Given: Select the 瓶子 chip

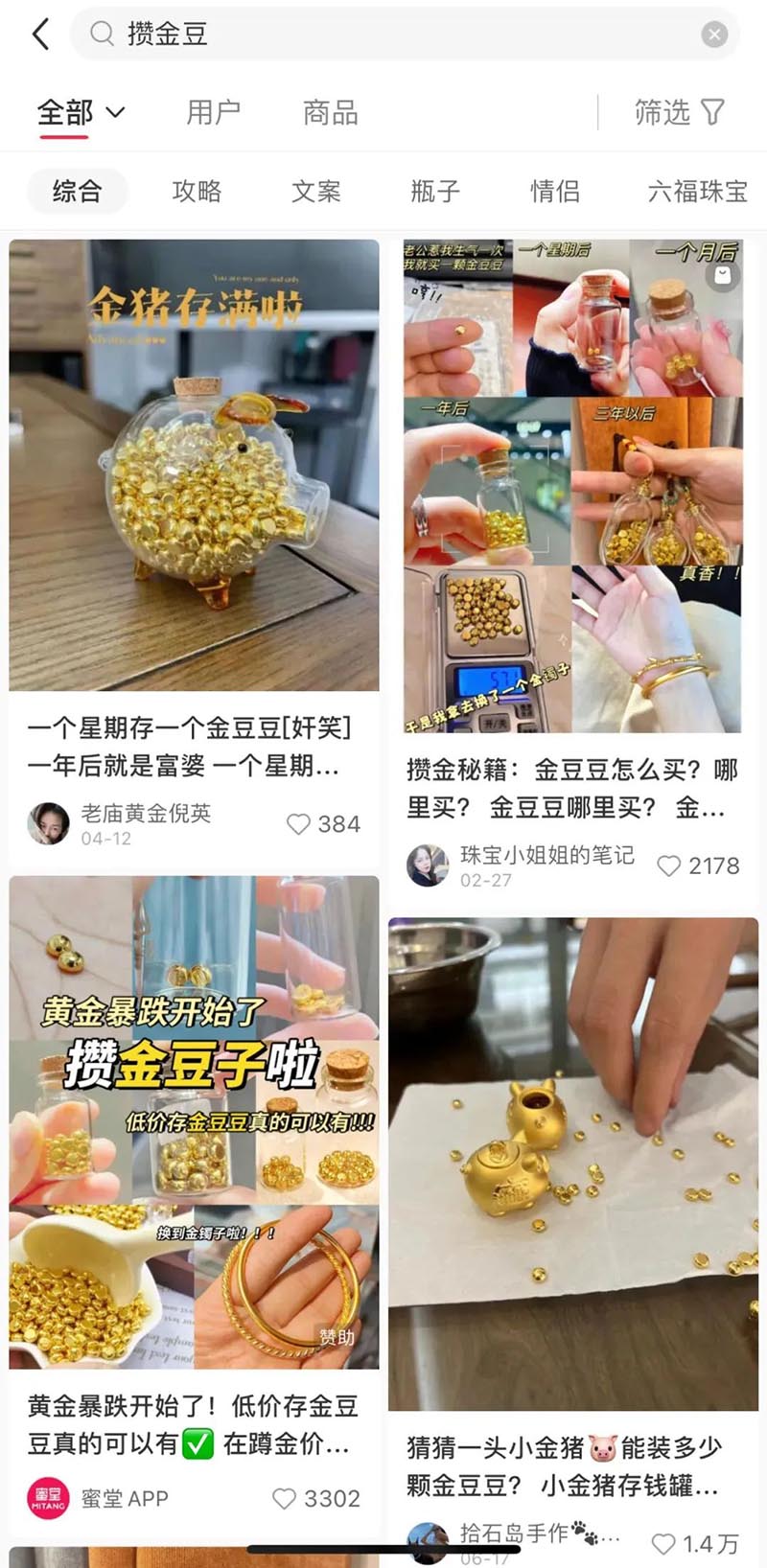Looking at the screenshot, I should 435,191.
